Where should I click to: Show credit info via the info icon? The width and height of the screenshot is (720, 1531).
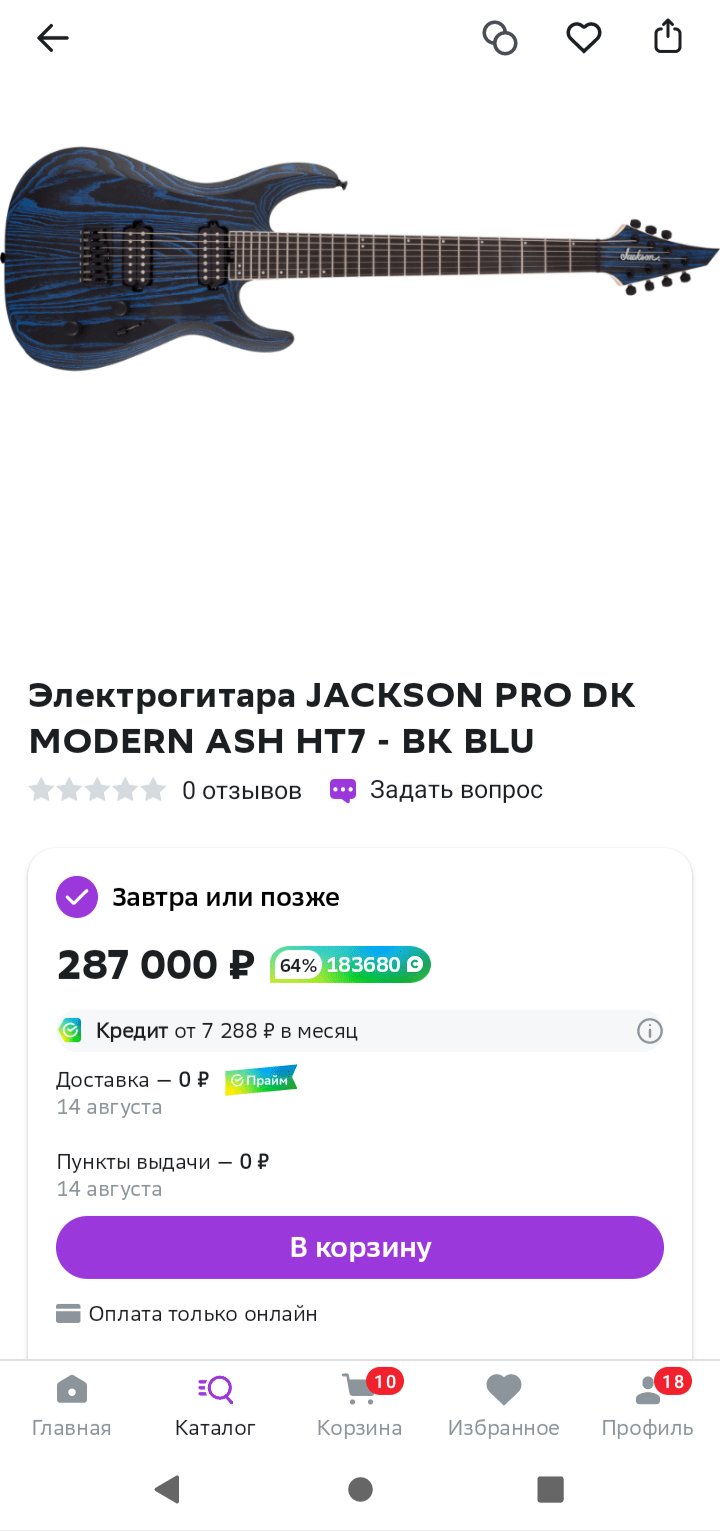tap(649, 1031)
